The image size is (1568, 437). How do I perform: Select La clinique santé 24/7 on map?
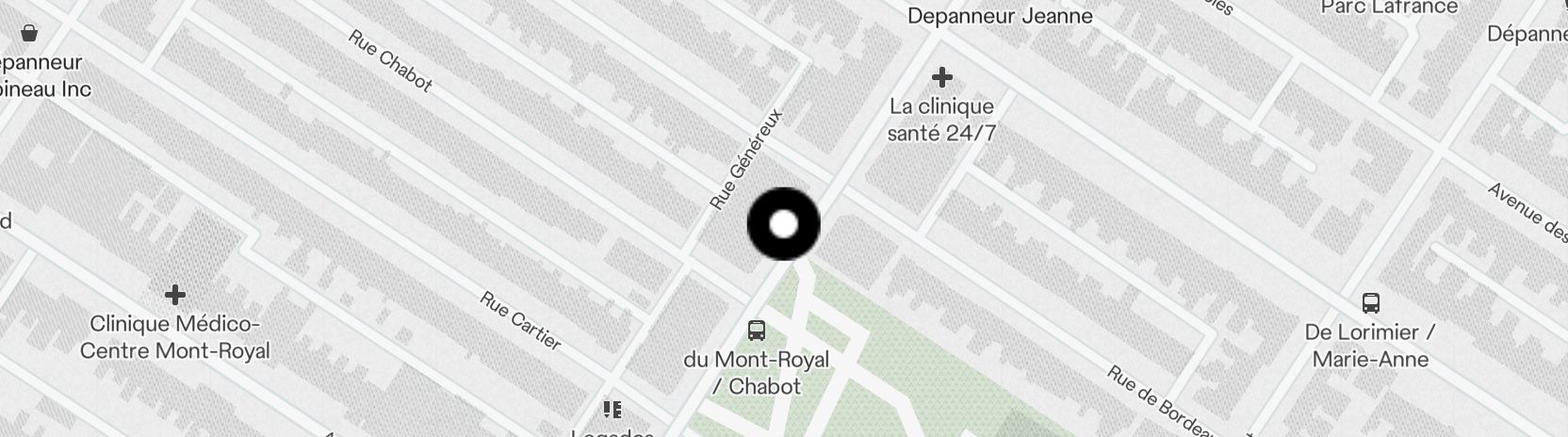click(x=941, y=77)
